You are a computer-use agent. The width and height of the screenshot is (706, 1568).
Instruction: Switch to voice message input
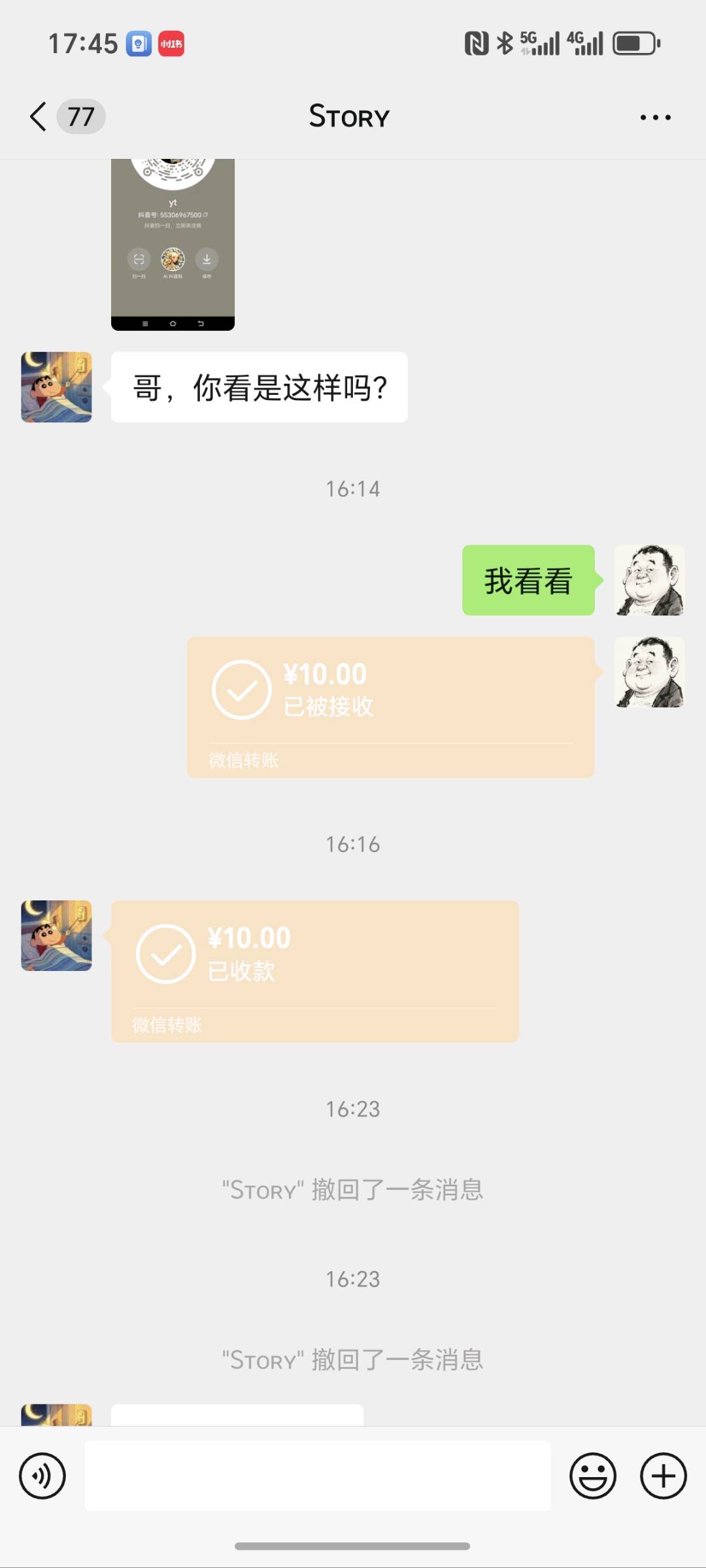(x=42, y=1476)
